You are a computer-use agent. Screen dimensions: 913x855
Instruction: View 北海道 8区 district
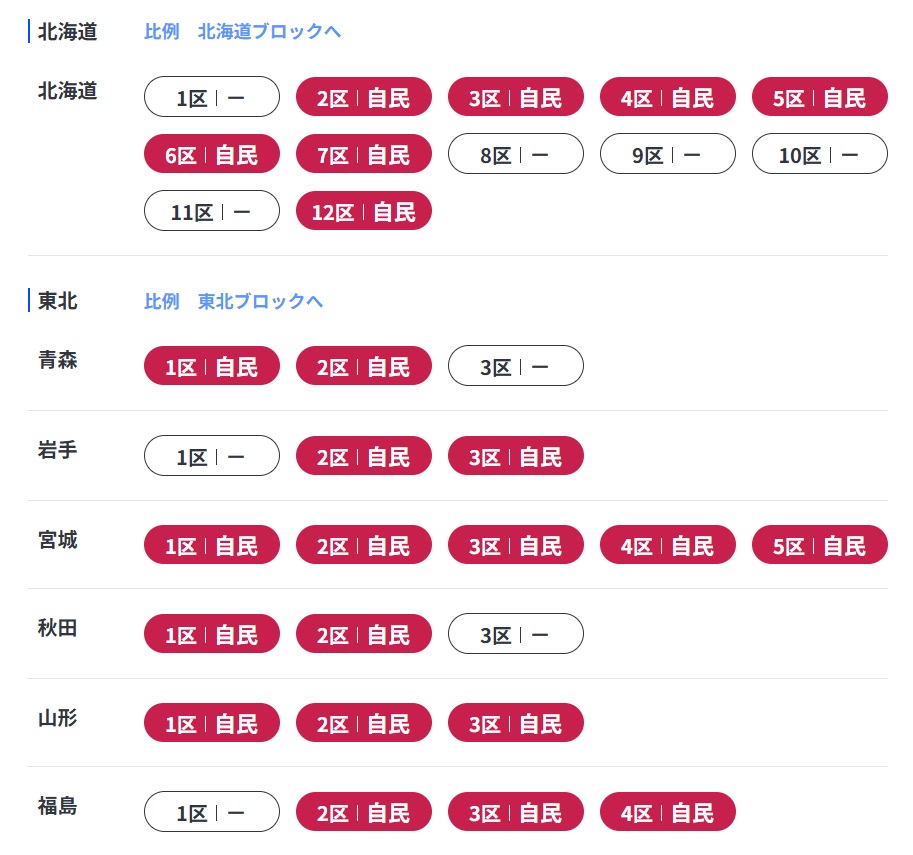click(516, 154)
